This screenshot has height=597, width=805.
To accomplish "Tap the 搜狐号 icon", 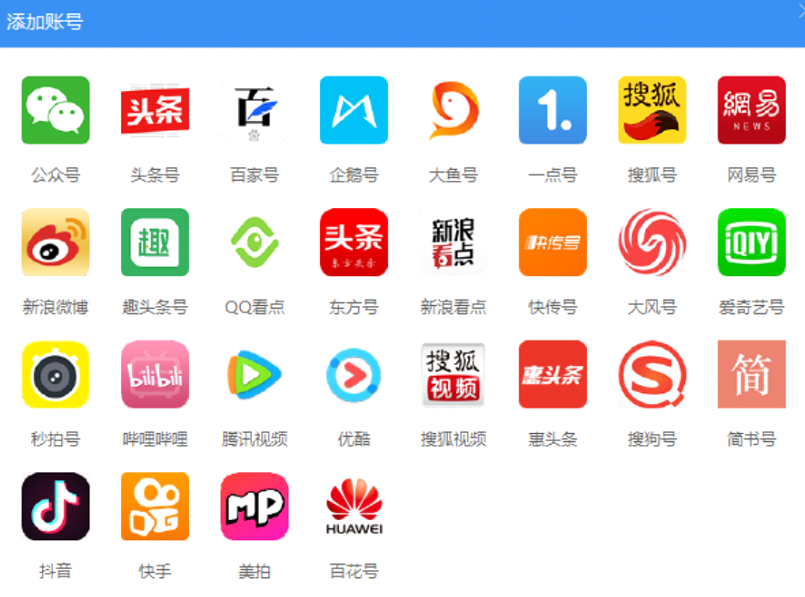I will point(652,110).
